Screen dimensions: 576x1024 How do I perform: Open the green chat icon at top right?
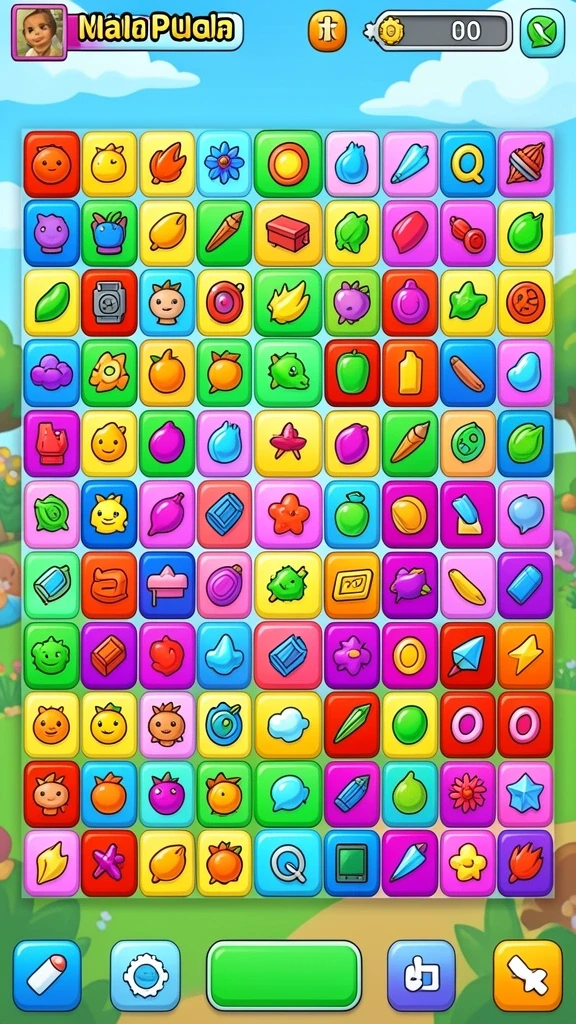[x=542, y=33]
